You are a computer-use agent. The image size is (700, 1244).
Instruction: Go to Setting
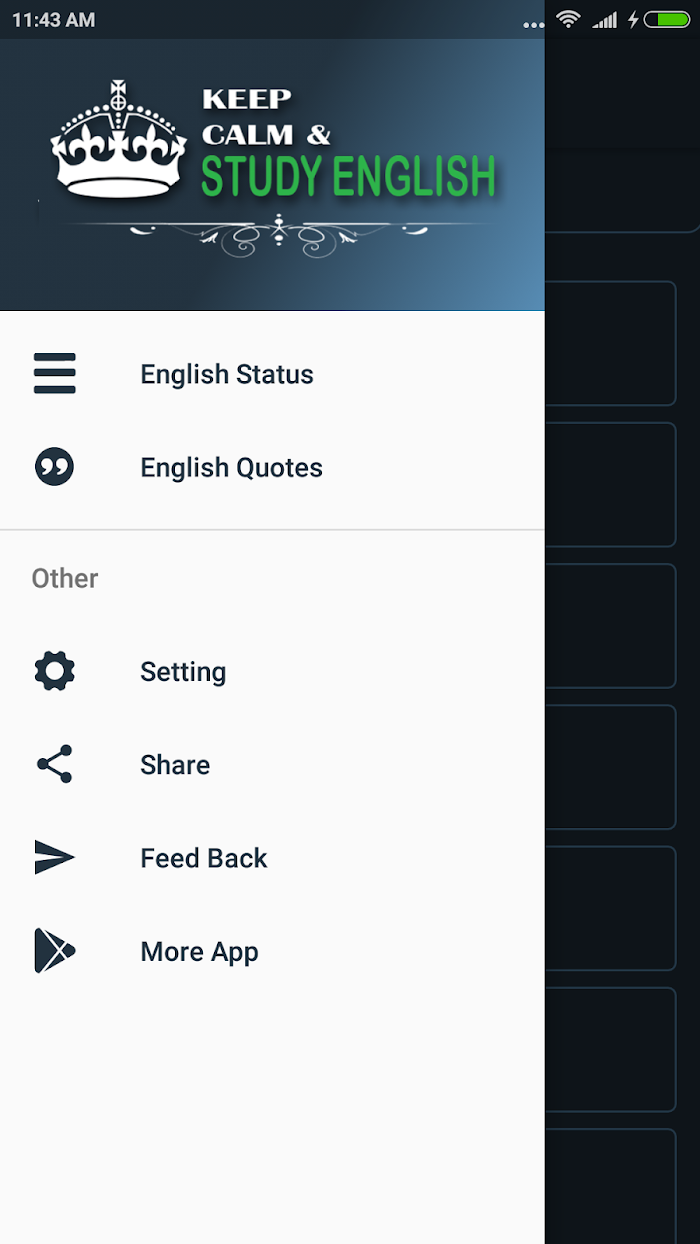(272, 671)
